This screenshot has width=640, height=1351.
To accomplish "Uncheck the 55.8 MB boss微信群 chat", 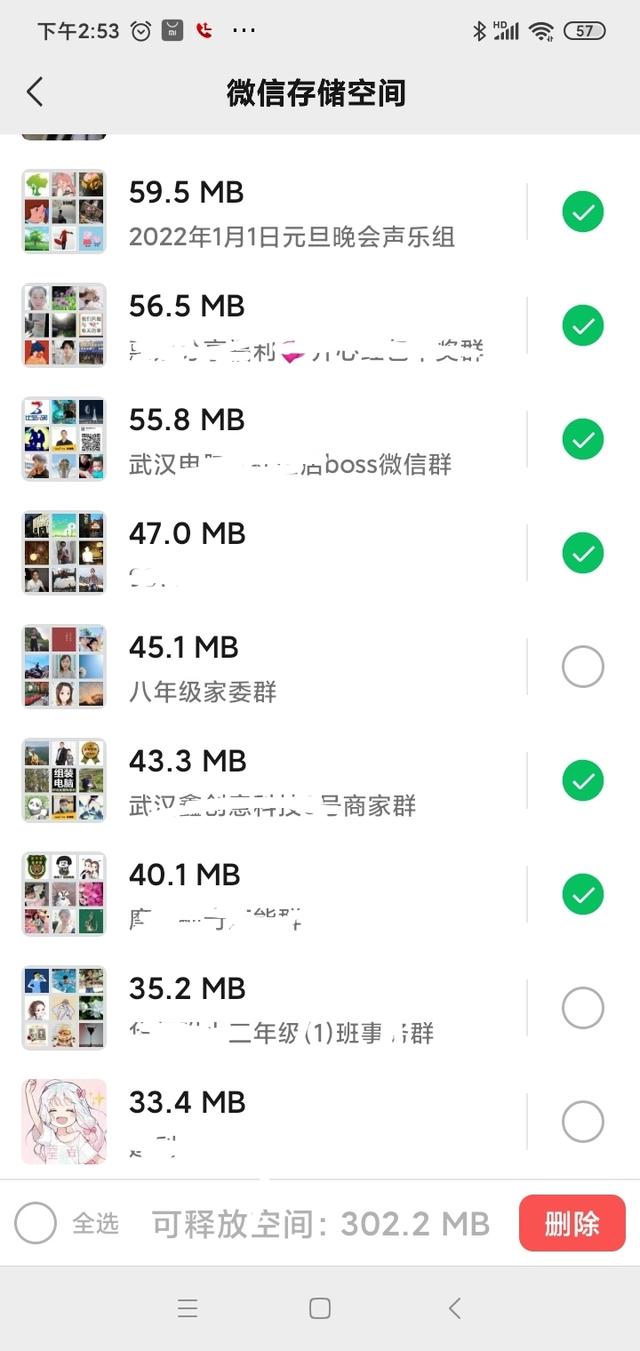I will tap(582, 439).
